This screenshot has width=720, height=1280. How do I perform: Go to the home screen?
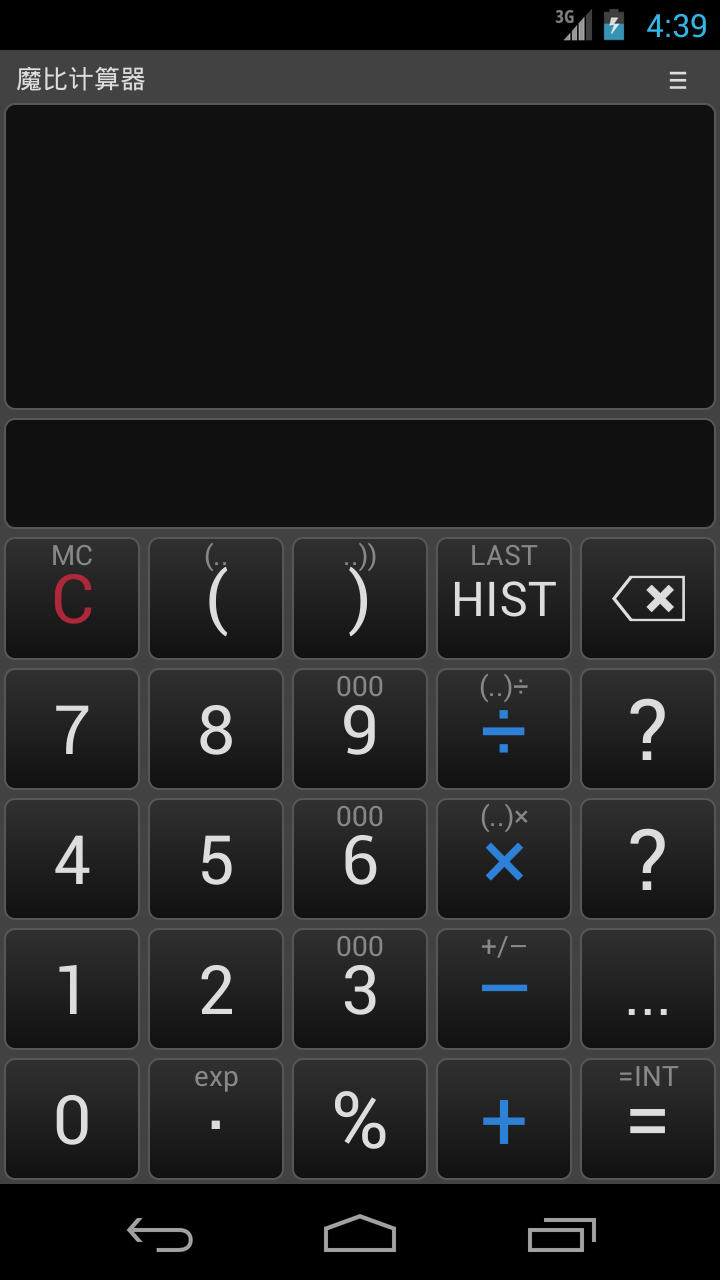360,1233
